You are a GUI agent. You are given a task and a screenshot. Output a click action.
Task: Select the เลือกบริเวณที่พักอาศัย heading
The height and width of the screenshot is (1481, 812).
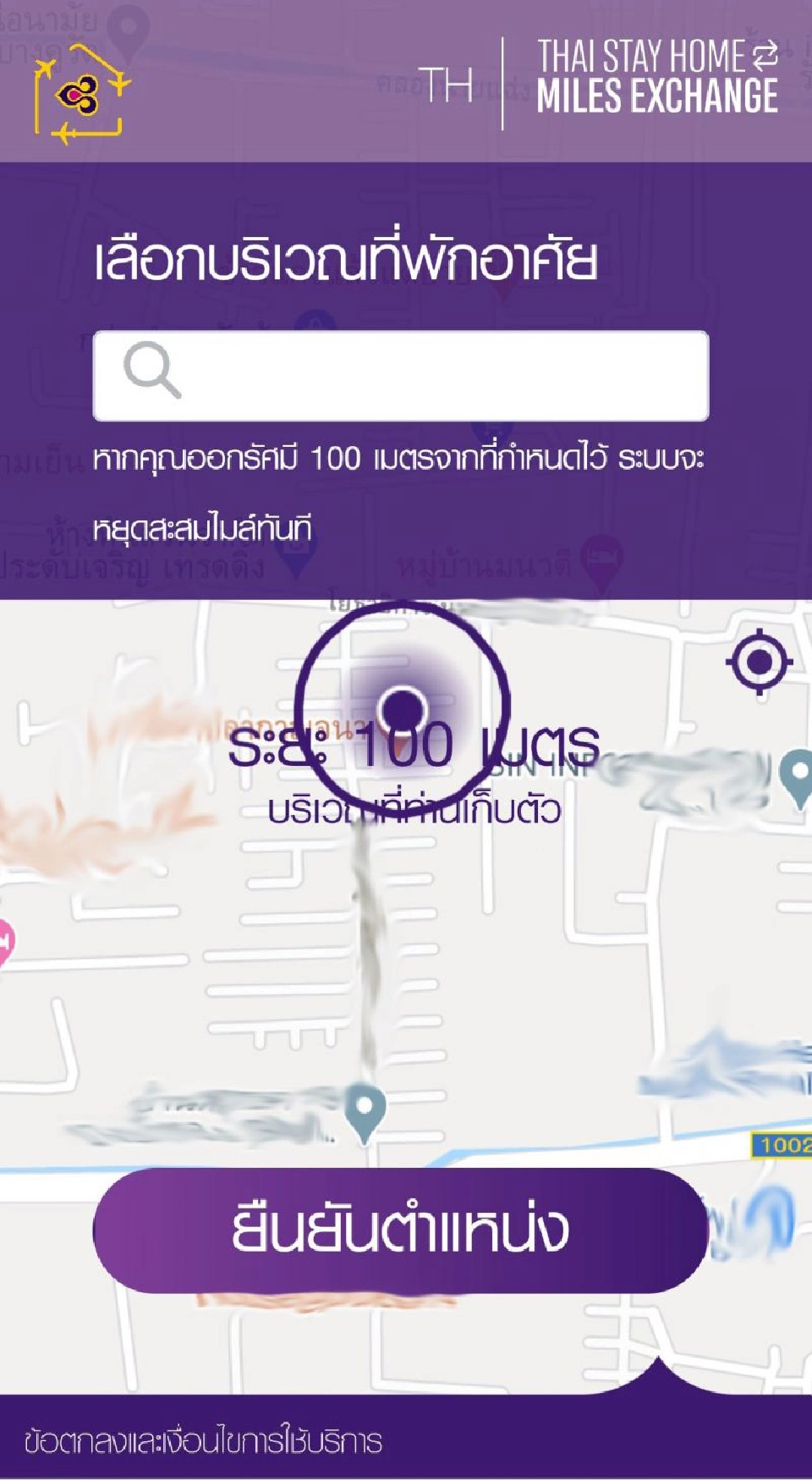[347, 258]
